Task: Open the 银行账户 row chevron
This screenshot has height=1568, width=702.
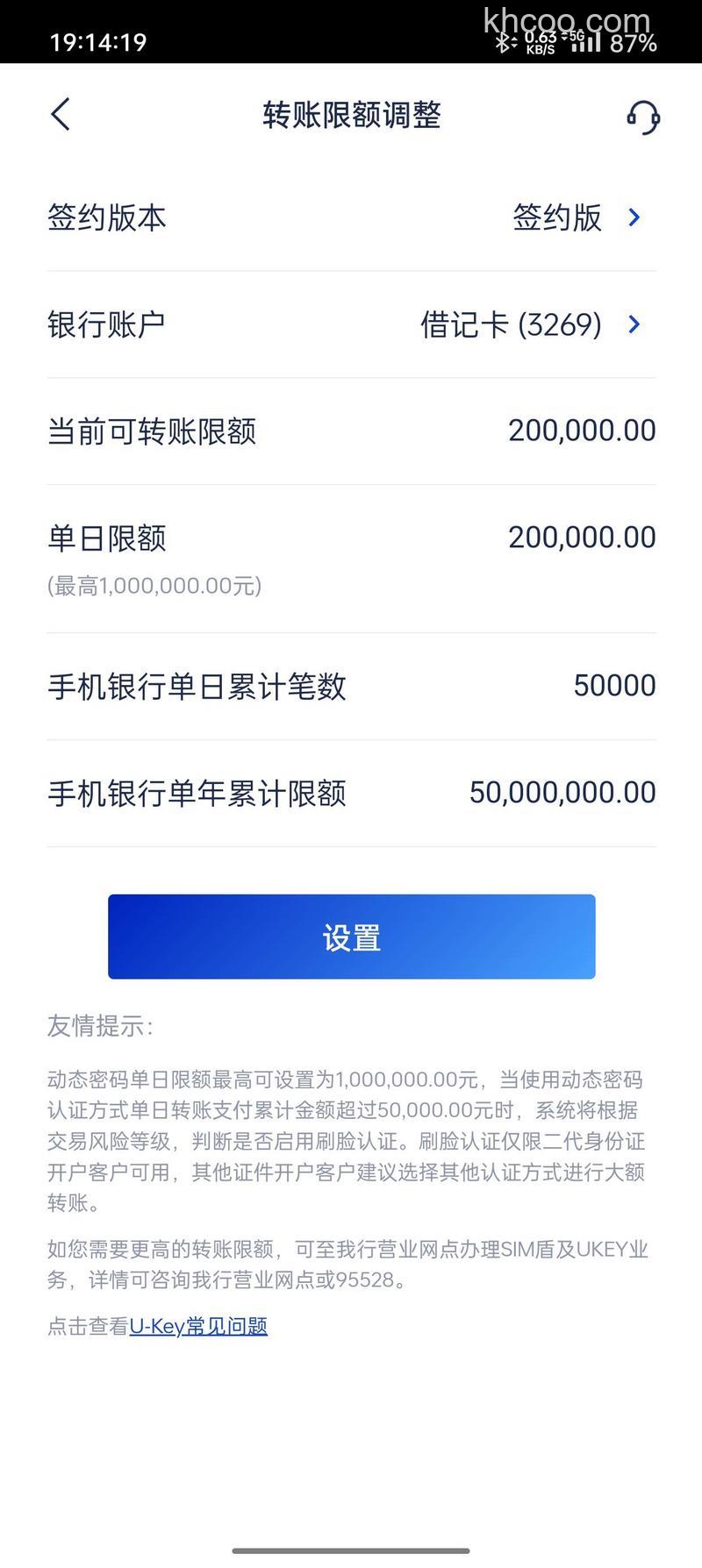Action: pyautogui.click(x=634, y=324)
